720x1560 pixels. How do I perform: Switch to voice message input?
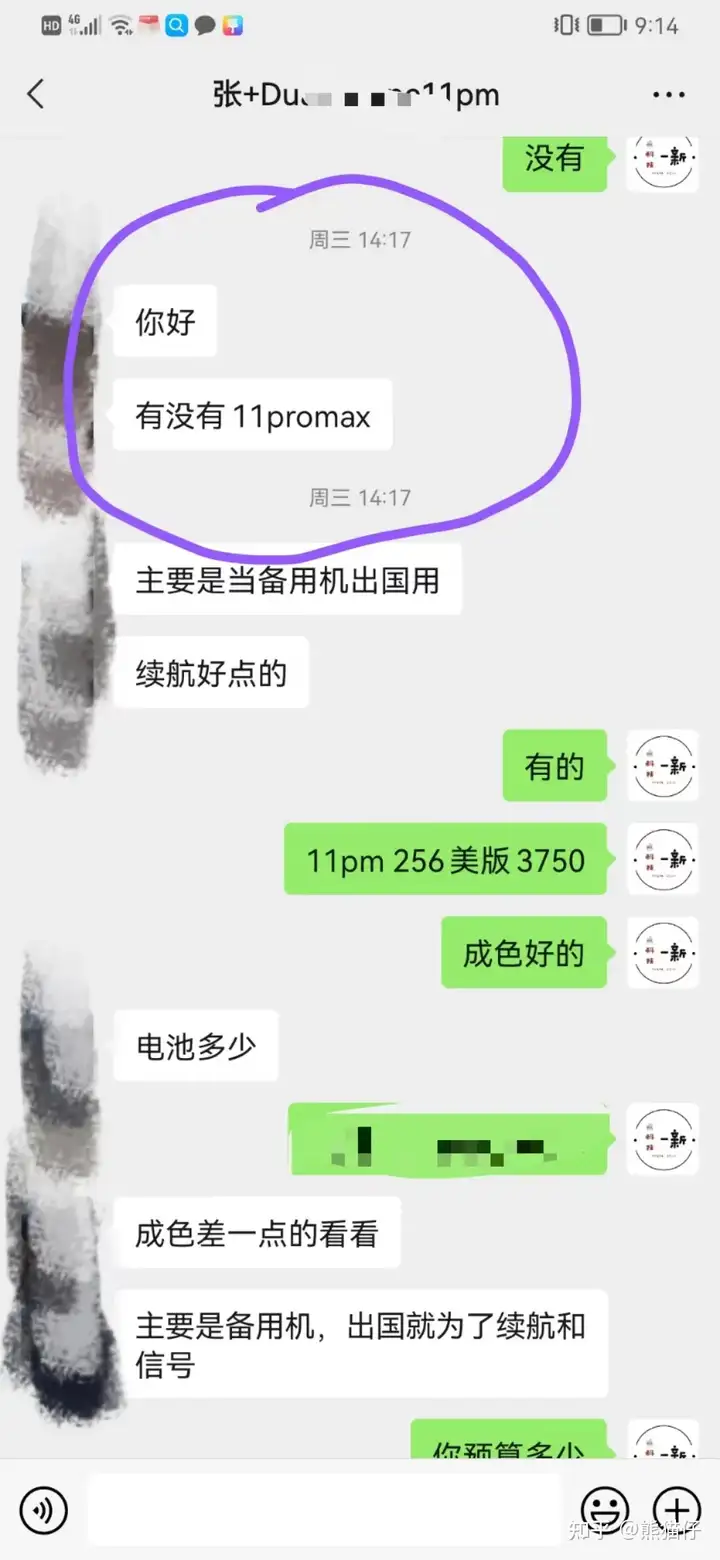(x=43, y=1509)
